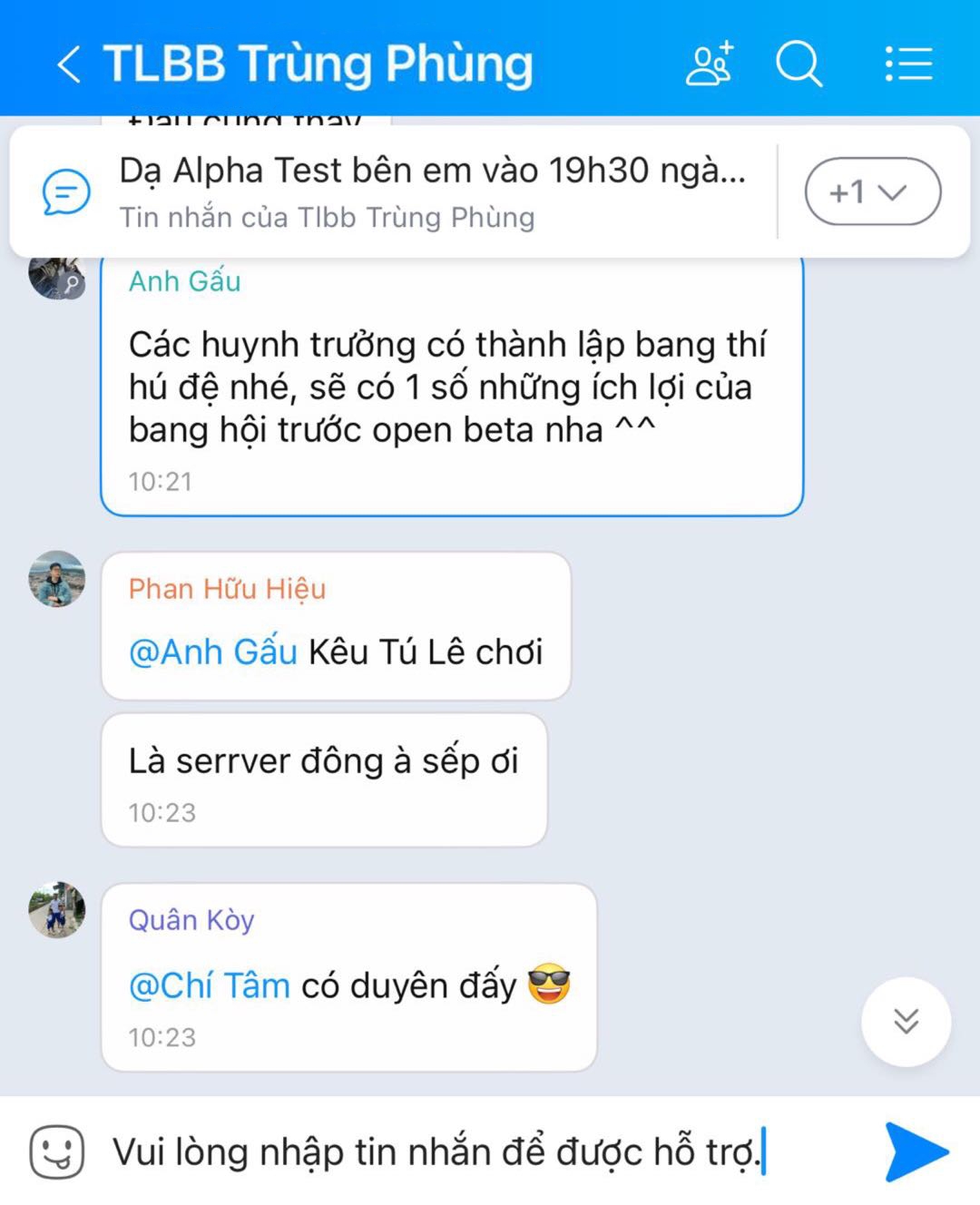Search messages in this chat
Viewport: 980px width, 1205px height.
point(799,64)
